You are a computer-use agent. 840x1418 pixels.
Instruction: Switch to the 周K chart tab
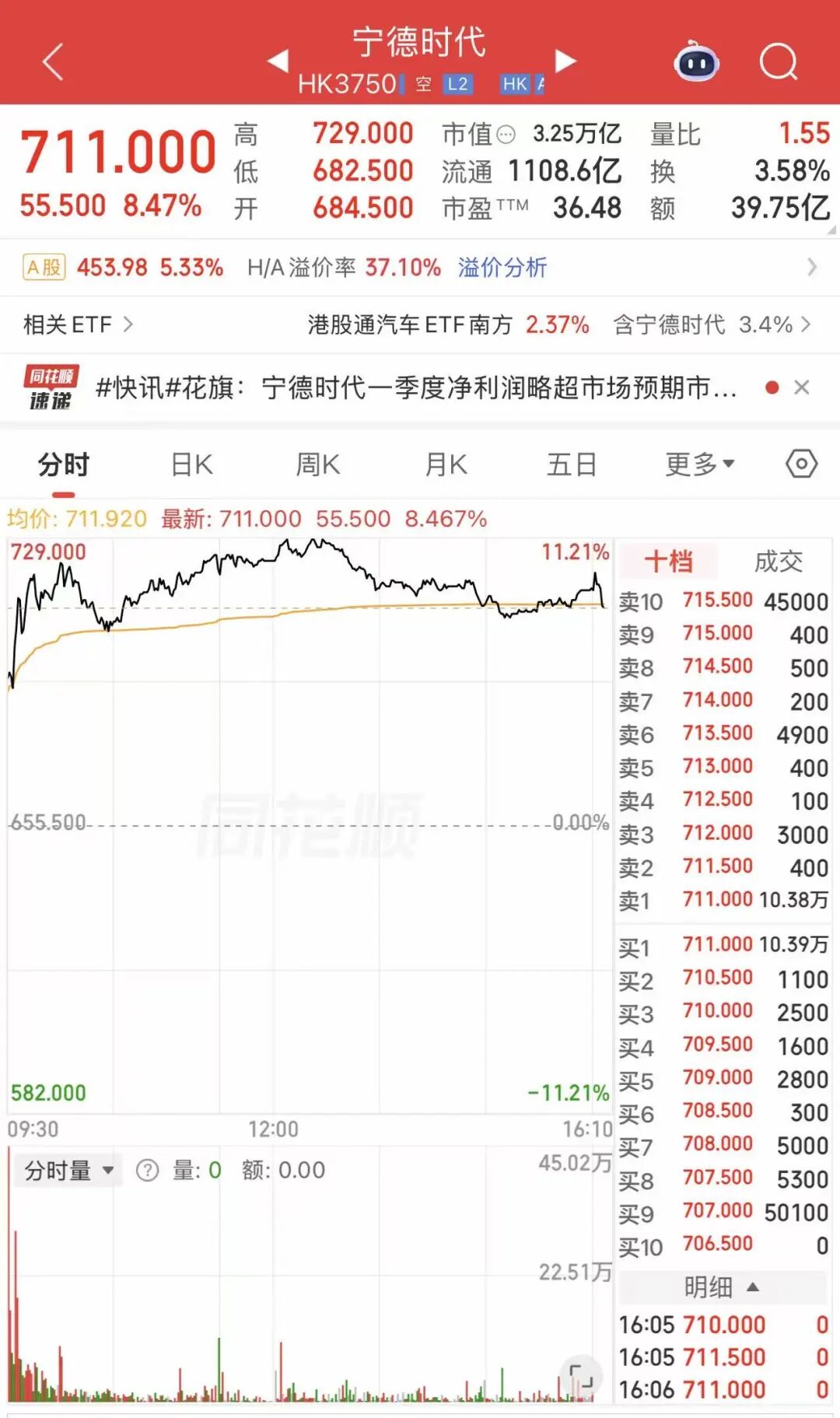(317, 465)
